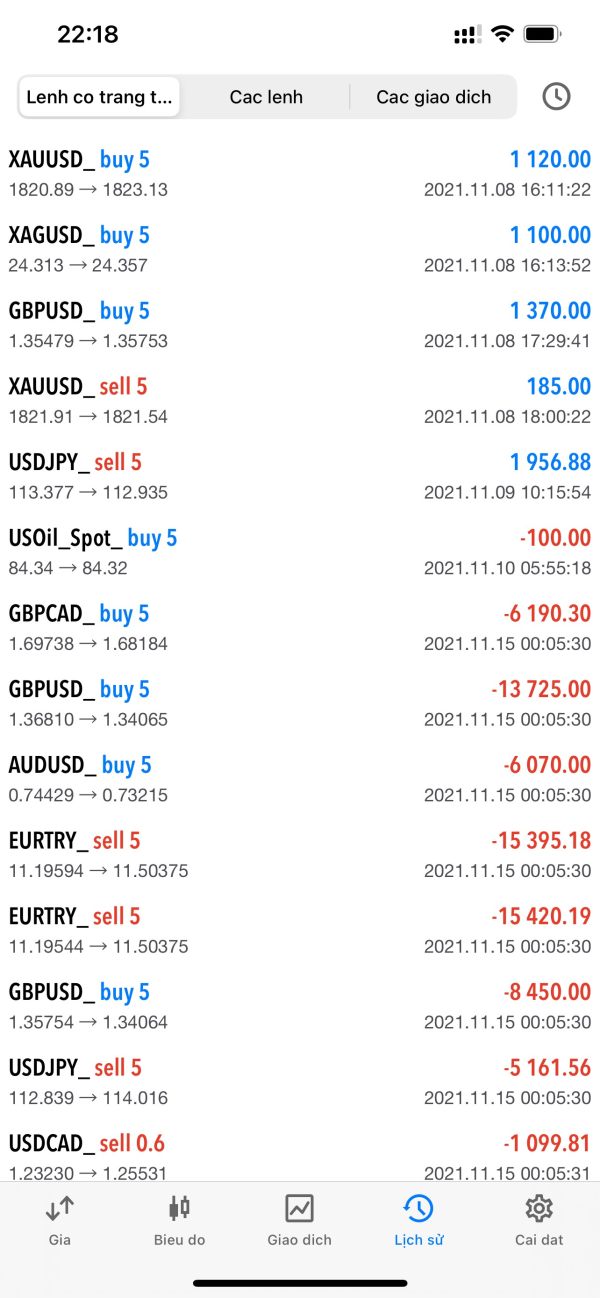Show details for AUDUSD buy 5
This screenshot has width=600, height=1298.
point(300,779)
